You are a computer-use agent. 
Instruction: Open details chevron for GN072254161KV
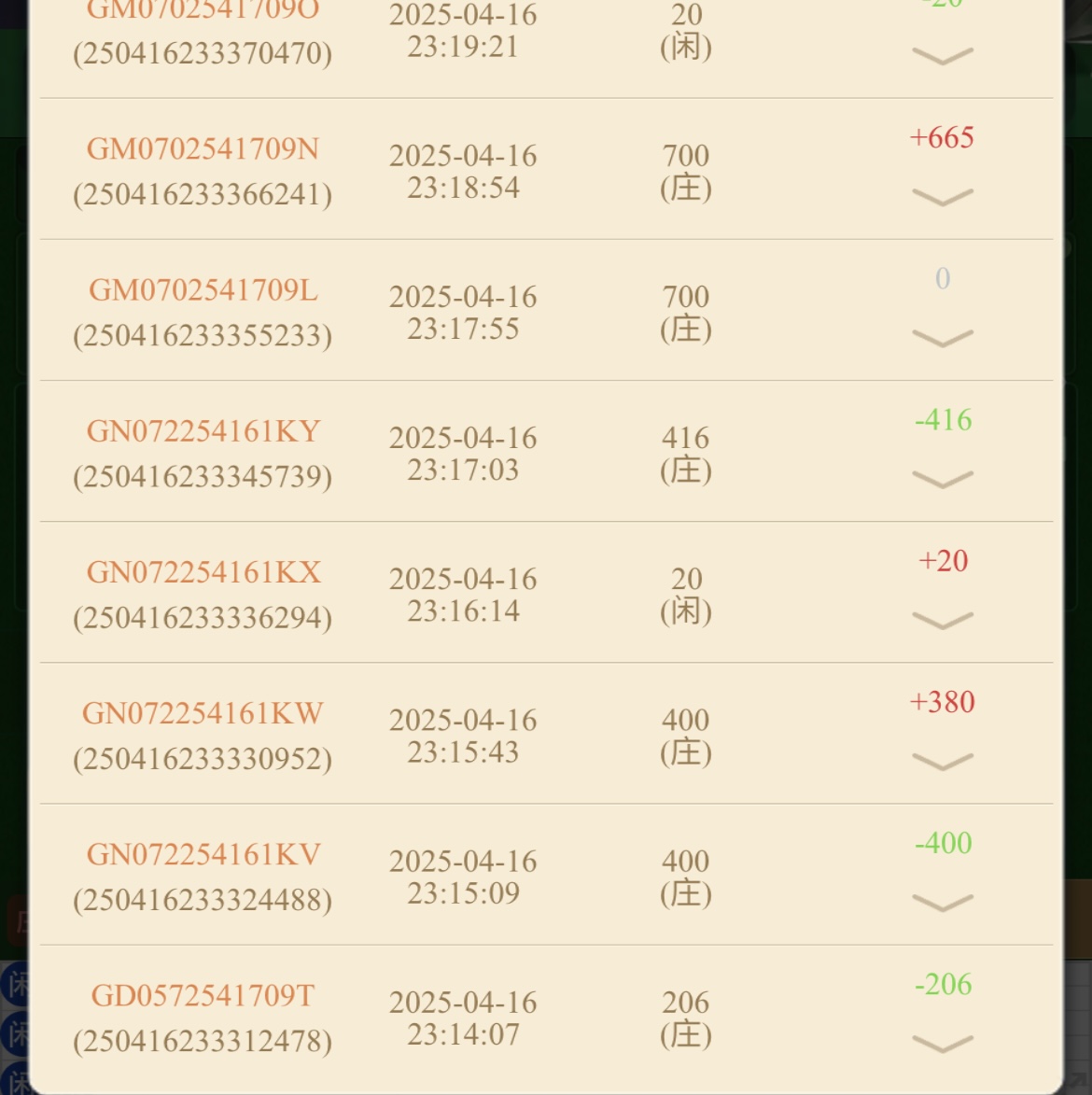coord(942,902)
